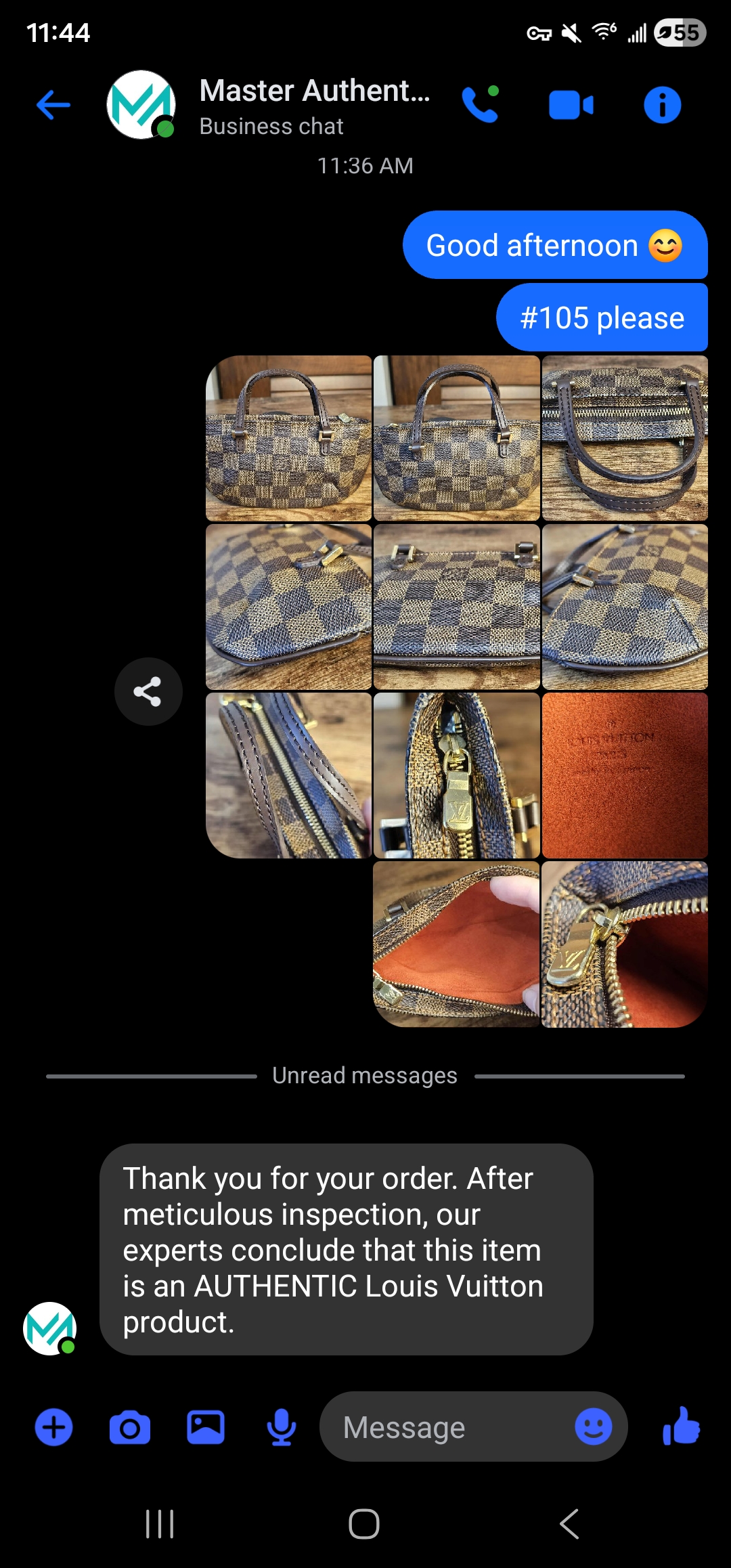The image size is (731, 1568).
Task: Start a voice call with Master Authent...
Action: [x=480, y=105]
